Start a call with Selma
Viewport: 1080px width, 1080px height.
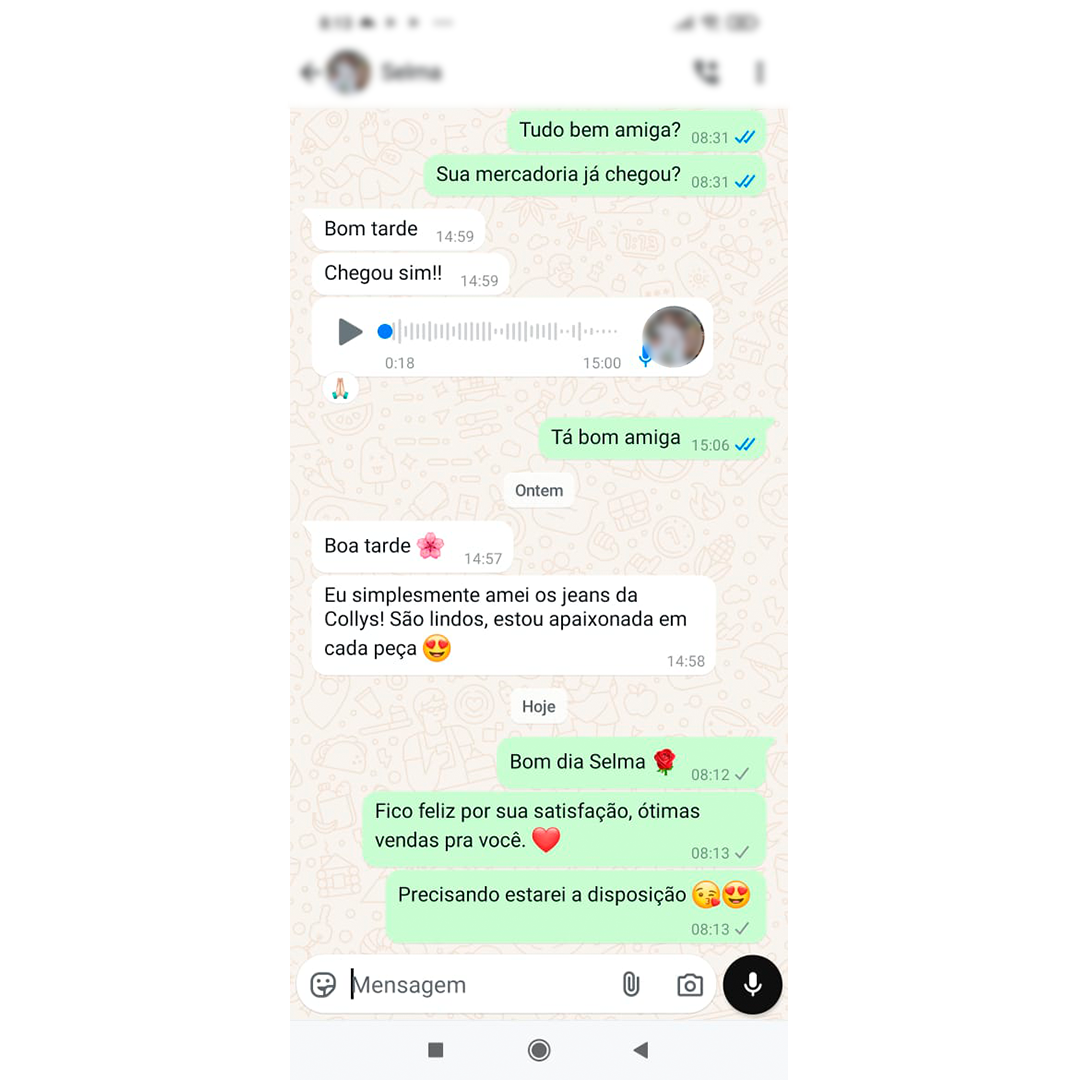click(x=706, y=72)
